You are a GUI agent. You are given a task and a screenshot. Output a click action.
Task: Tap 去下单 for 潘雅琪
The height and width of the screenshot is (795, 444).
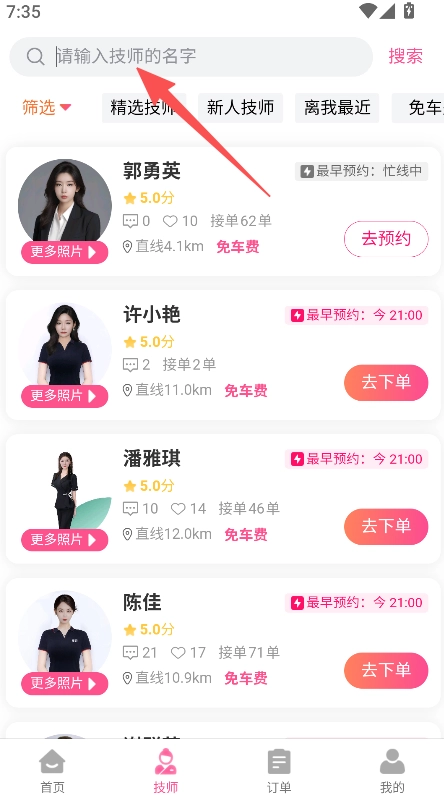[x=386, y=526]
